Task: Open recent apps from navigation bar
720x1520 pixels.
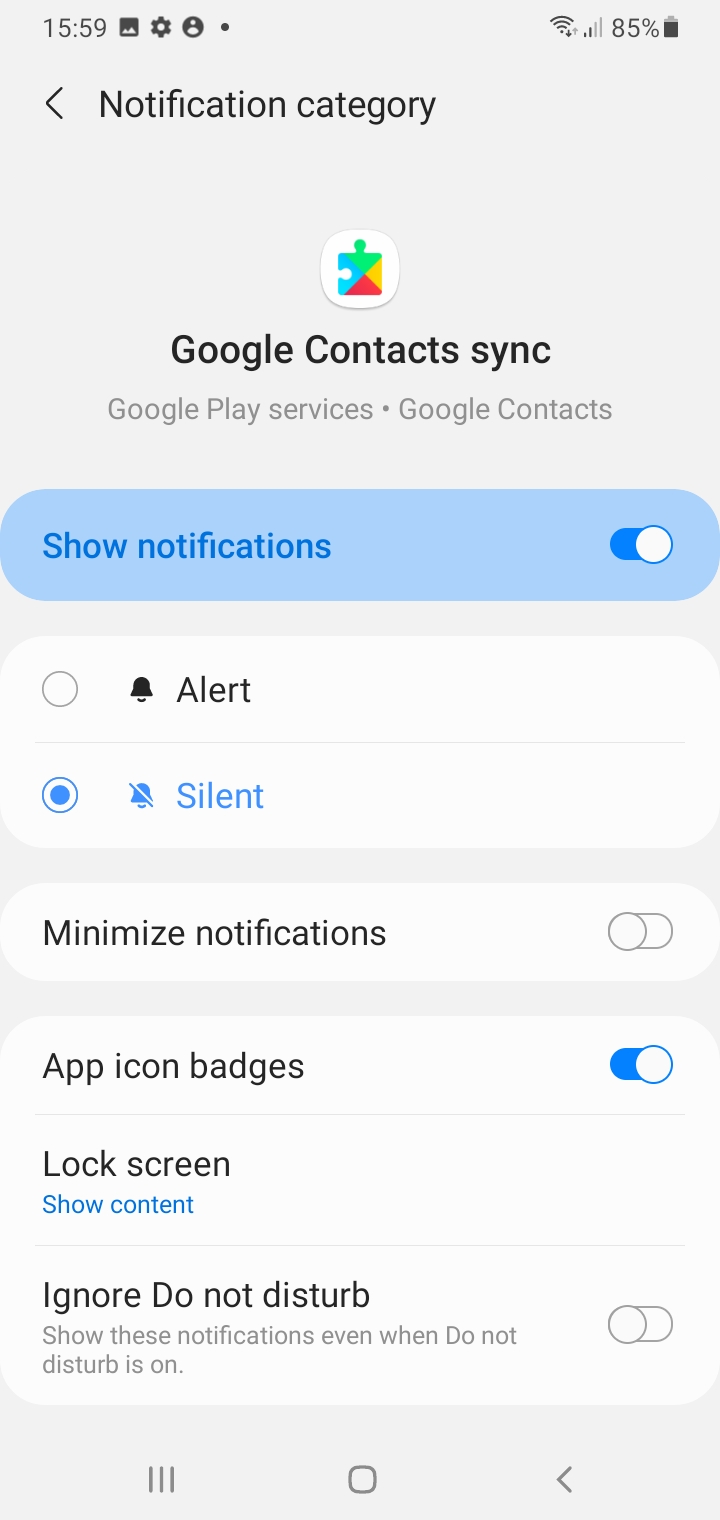Action: 161,1479
